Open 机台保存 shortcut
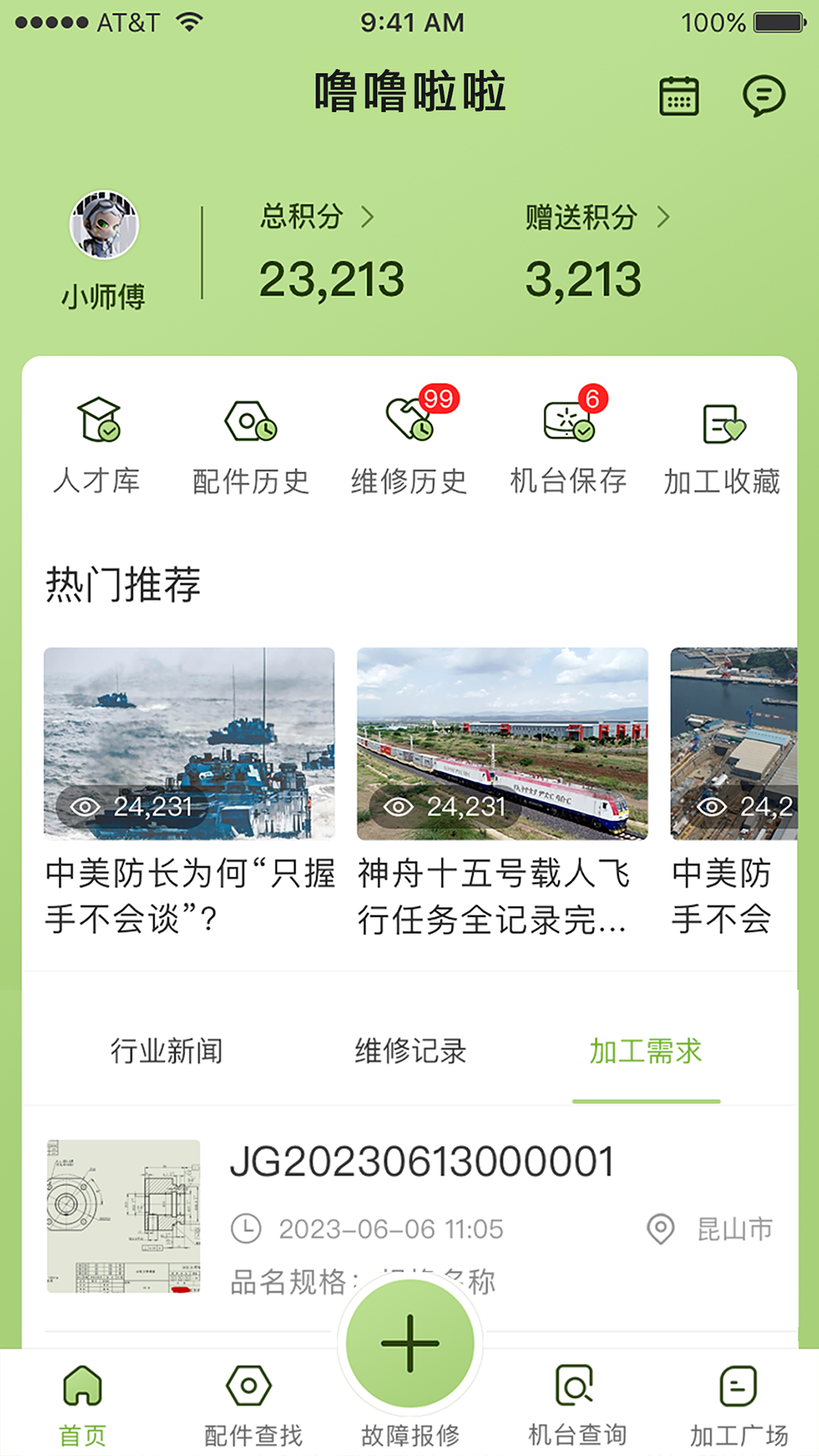The height and width of the screenshot is (1456, 819). (568, 446)
